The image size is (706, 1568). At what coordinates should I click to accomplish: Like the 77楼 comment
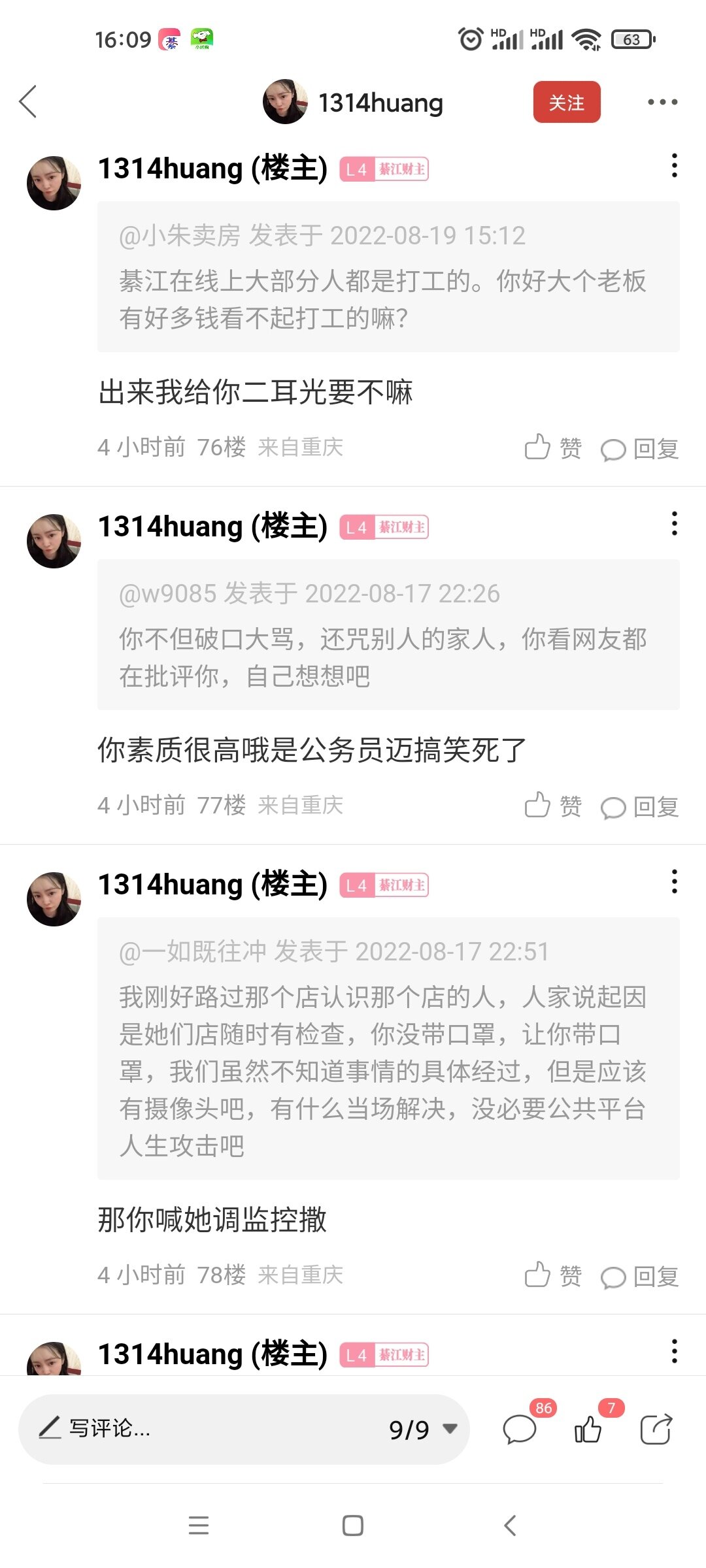pyautogui.click(x=552, y=806)
